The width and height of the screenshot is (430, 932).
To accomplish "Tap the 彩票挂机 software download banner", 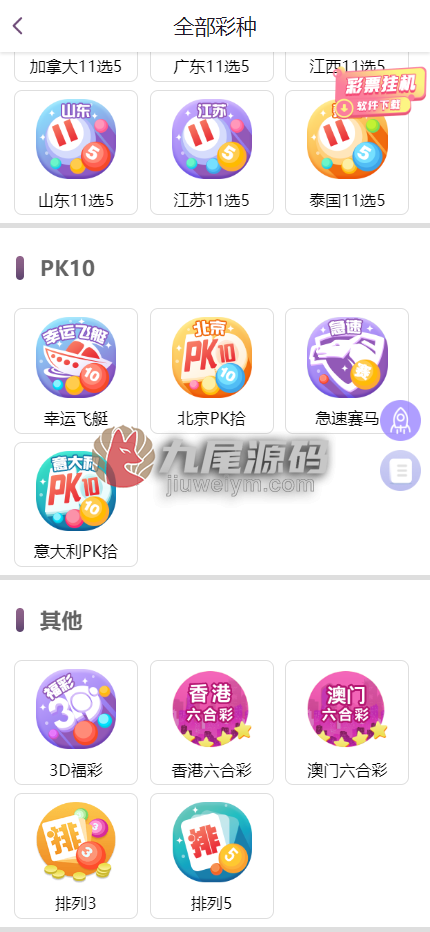I will 381,92.
